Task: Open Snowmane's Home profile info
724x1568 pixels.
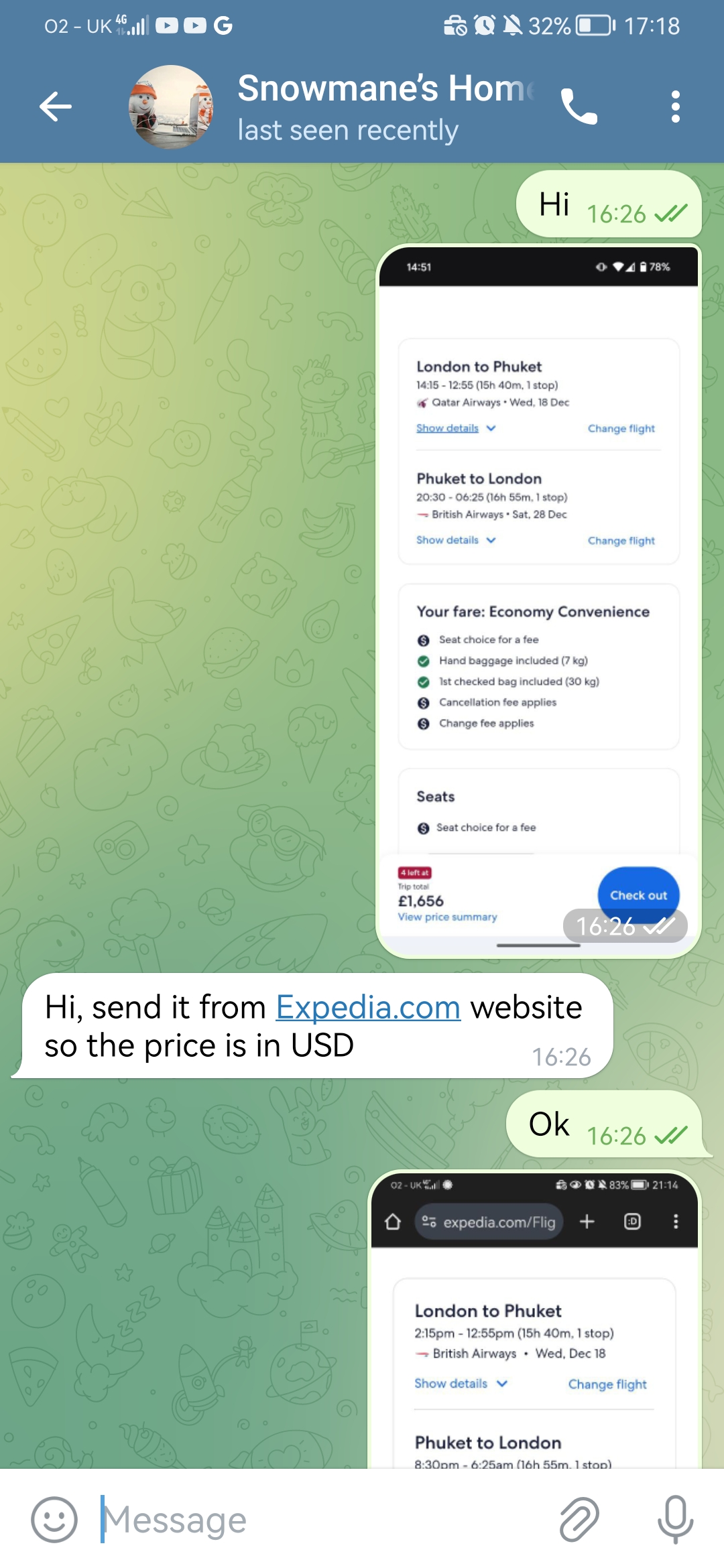Action: coord(349,107)
